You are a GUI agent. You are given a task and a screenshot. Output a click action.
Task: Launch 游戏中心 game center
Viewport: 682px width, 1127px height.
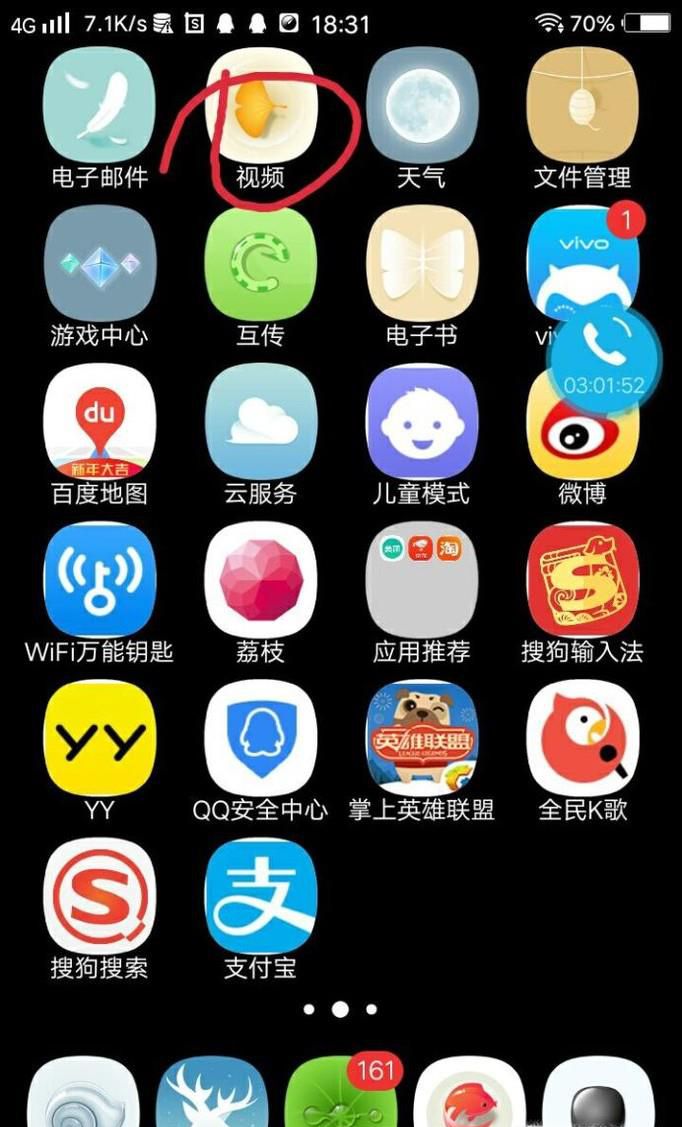(x=99, y=264)
